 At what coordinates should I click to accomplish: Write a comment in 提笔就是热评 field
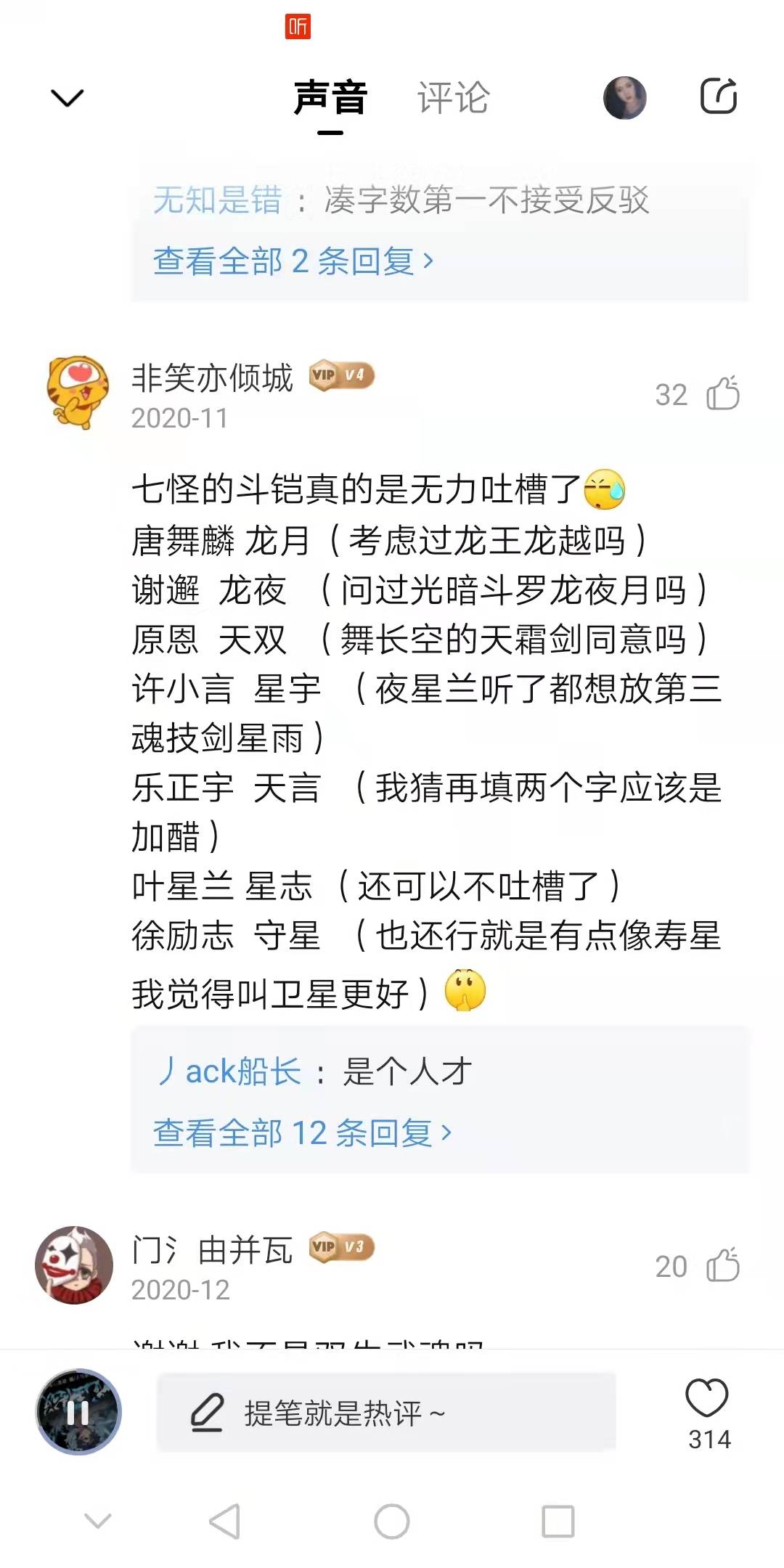(x=386, y=1413)
